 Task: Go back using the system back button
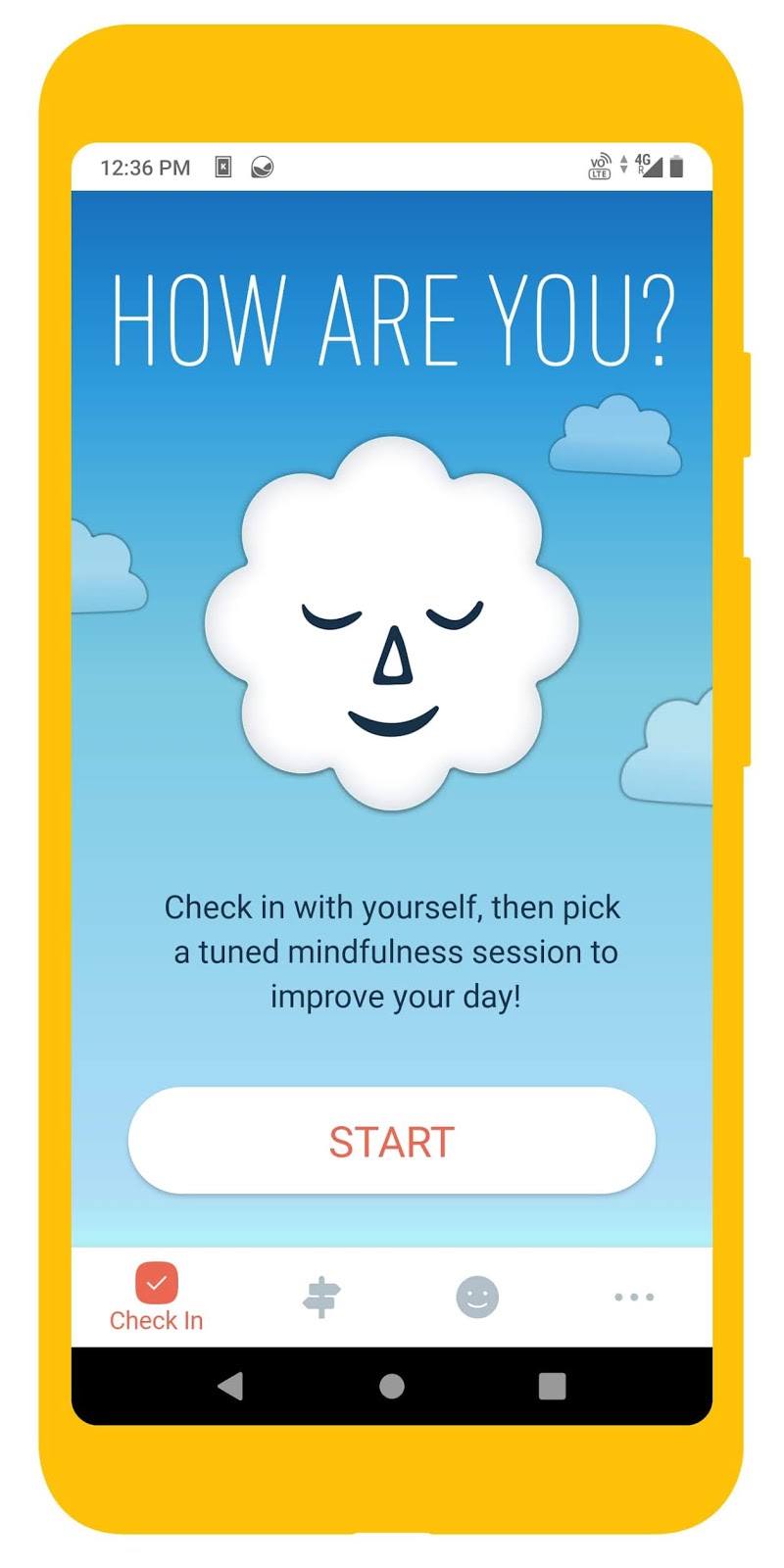tap(230, 1386)
